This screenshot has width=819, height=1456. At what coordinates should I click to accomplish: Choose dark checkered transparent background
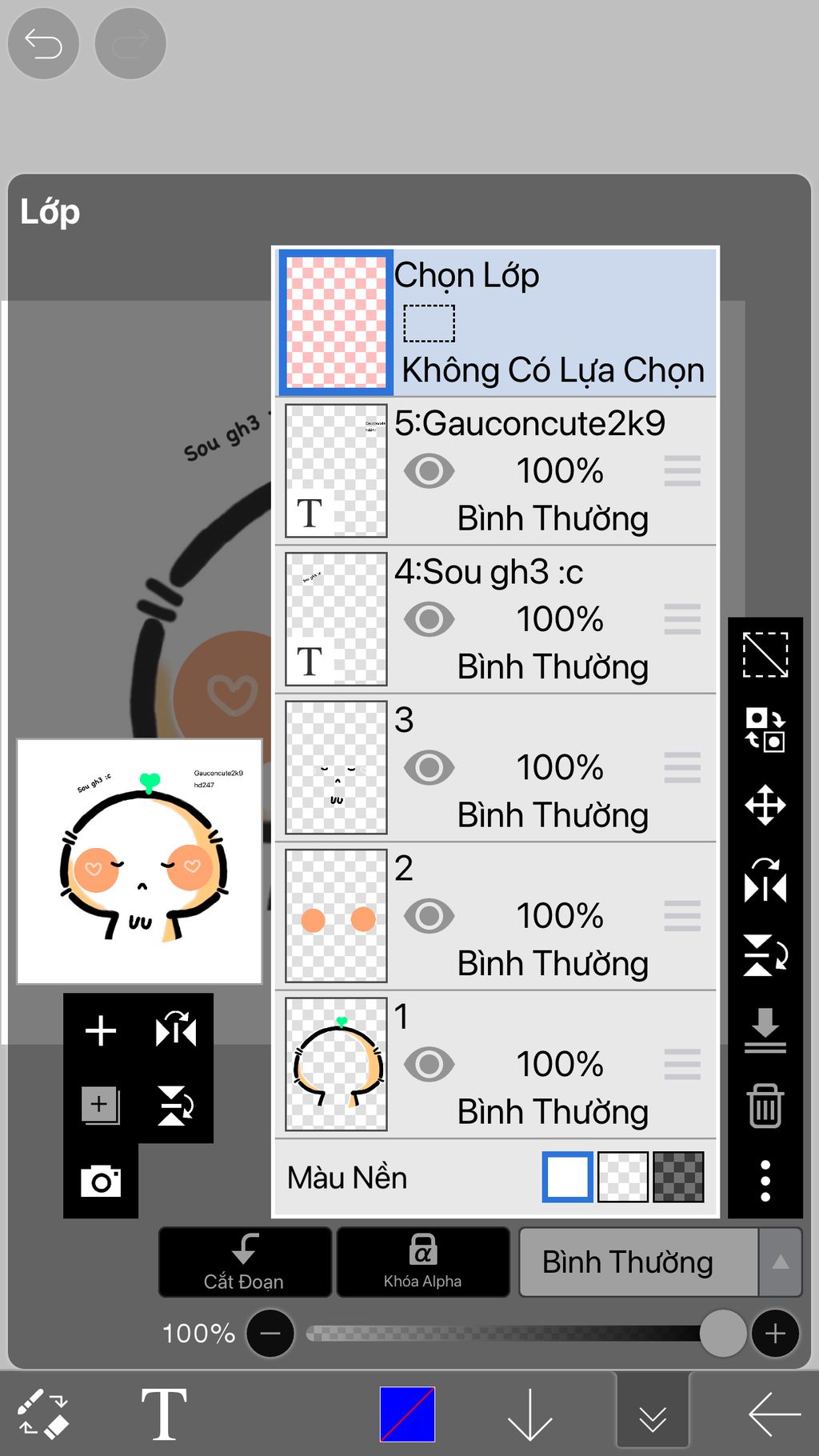678,1177
